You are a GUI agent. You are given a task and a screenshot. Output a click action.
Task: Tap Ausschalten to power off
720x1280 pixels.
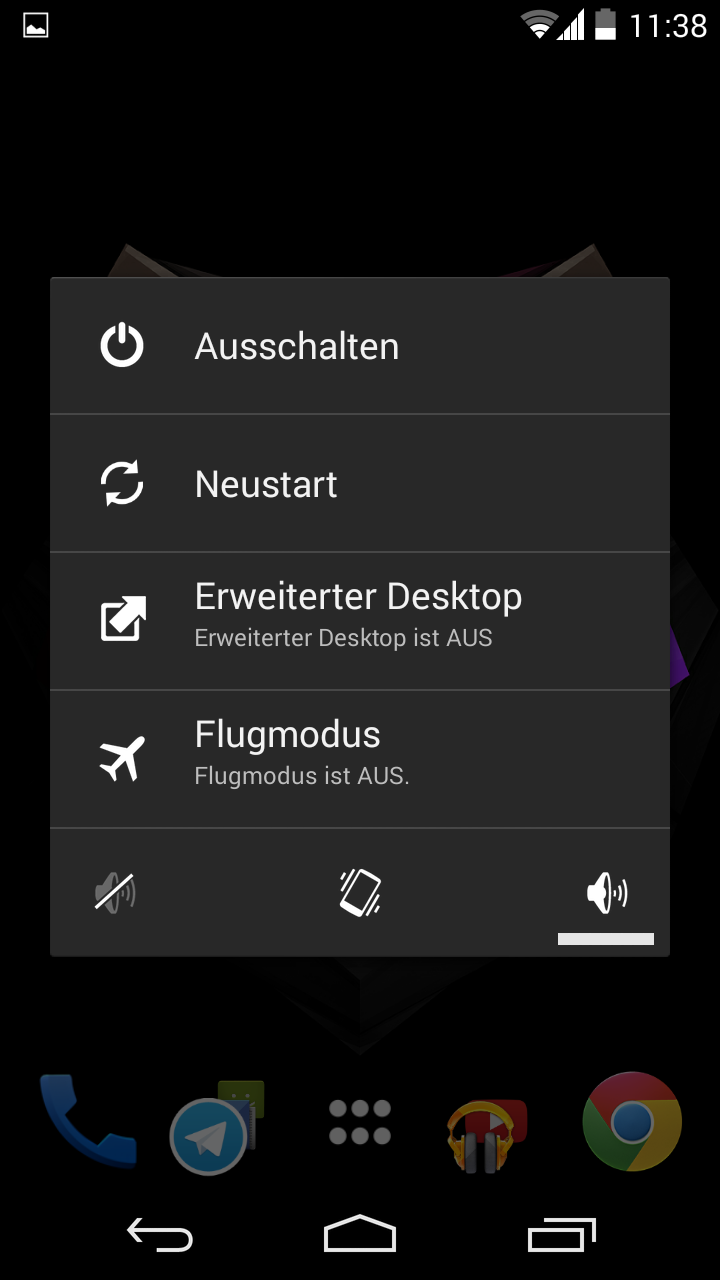pyautogui.click(x=360, y=346)
